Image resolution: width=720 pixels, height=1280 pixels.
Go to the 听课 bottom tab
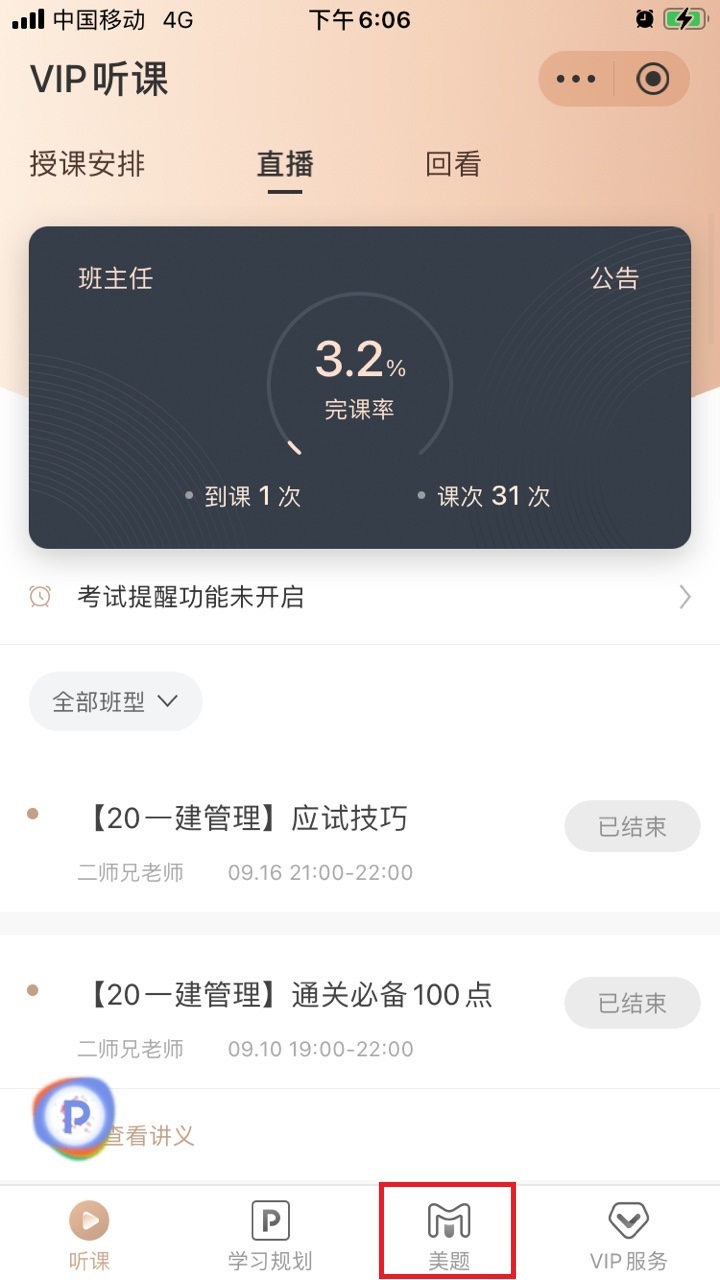(89, 1233)
